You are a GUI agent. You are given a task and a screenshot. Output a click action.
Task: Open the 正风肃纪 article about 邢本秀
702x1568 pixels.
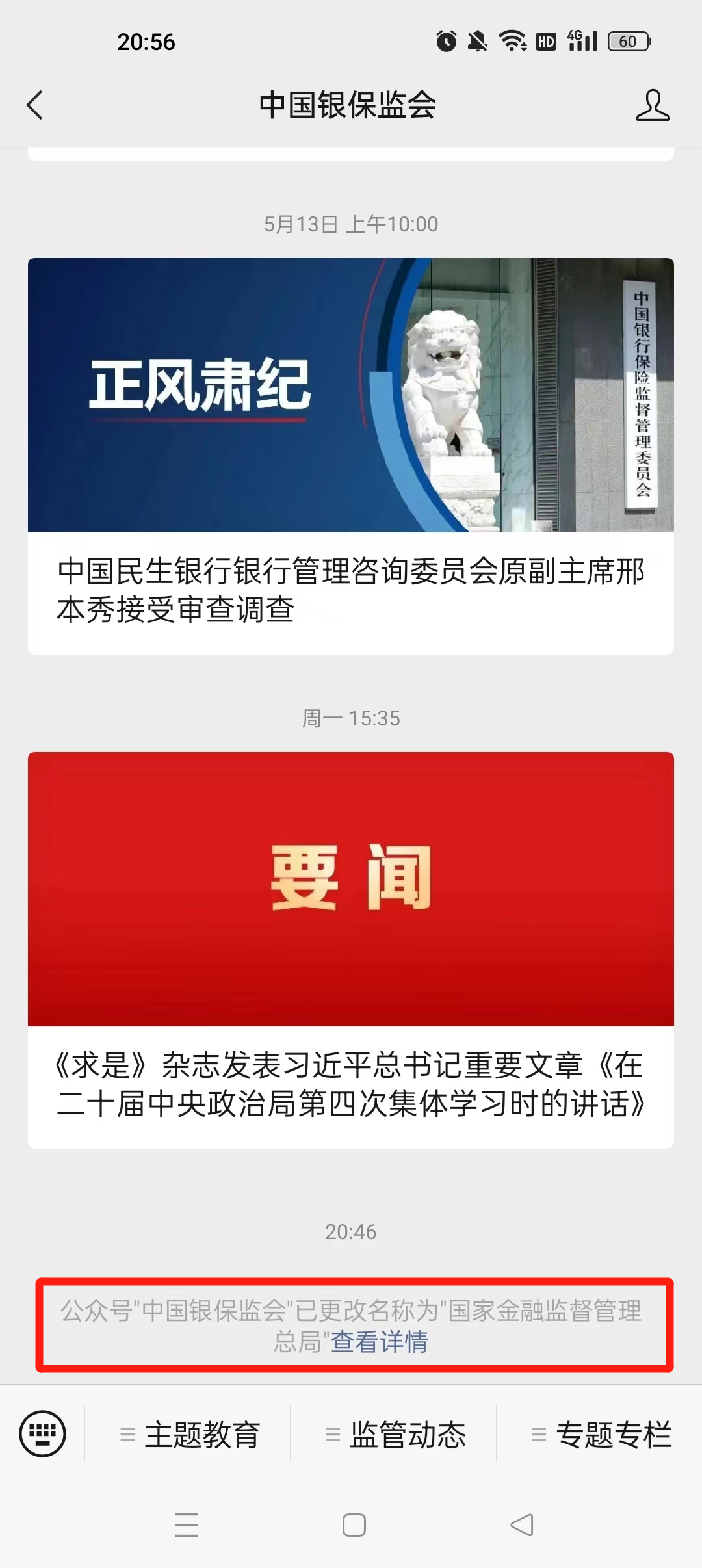tap(351, 456)
